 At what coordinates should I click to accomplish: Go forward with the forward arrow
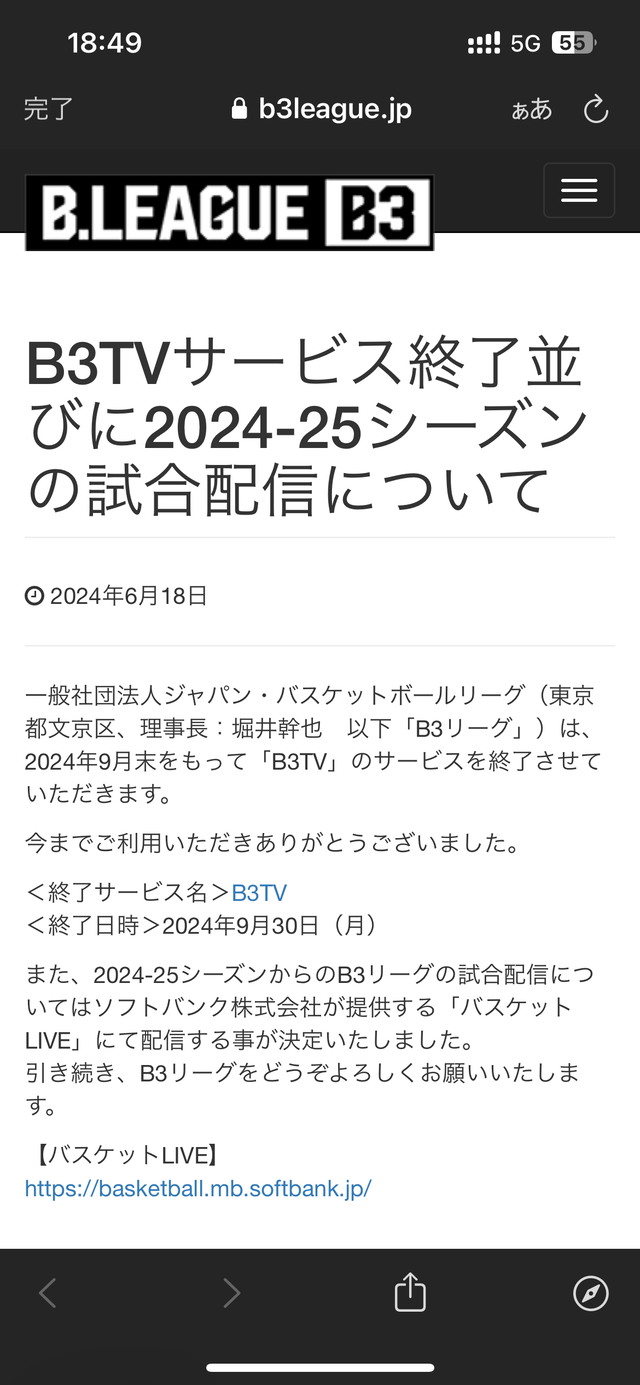(231, 1294)
